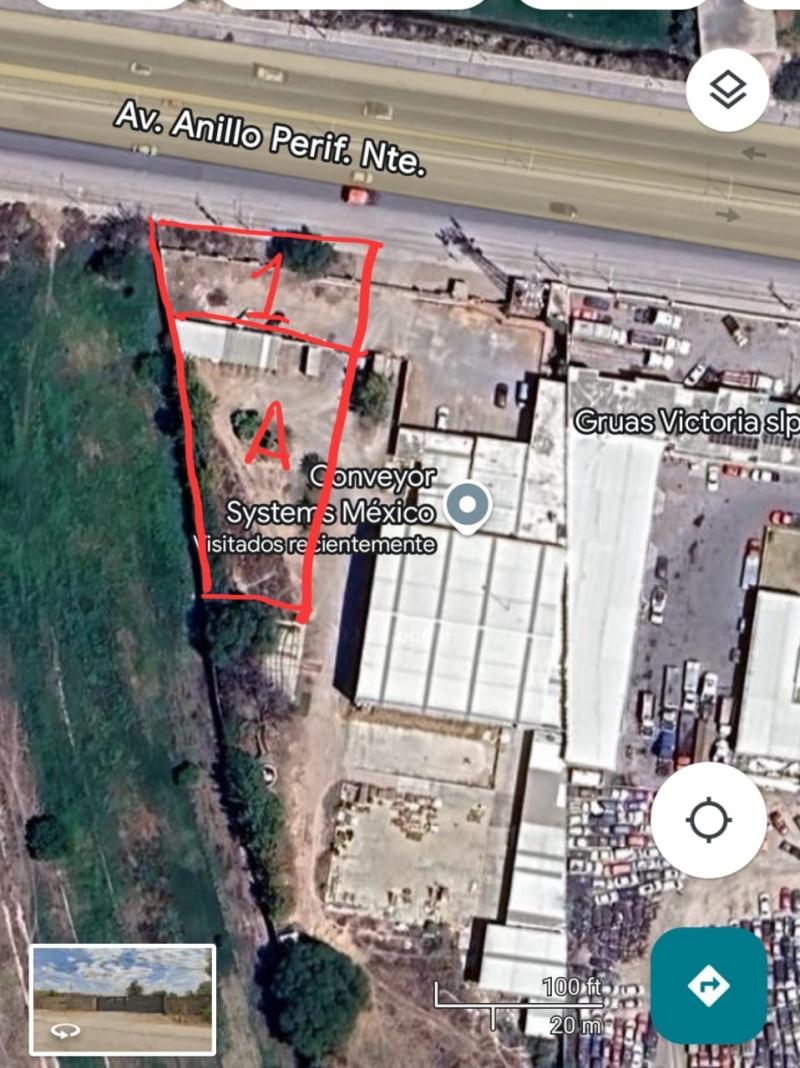Open the Street View preview thumbnail
The image size is (800, 1068).
pyautogui.click(x=122, y=1000)
